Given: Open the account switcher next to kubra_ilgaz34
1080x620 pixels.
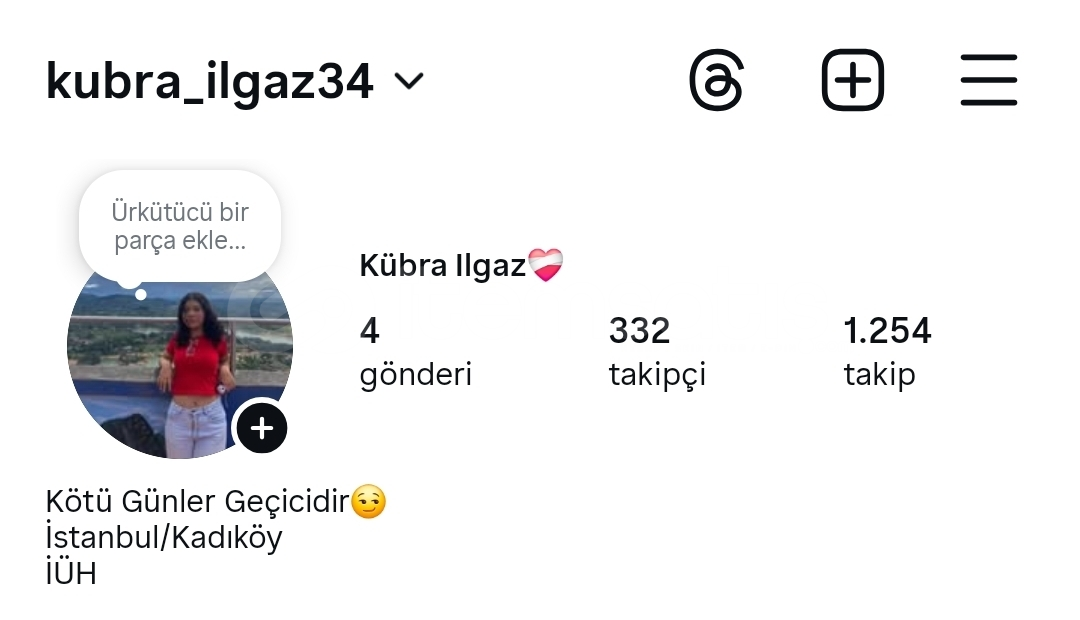Looking at the screenshot, I should click(409, 81).
